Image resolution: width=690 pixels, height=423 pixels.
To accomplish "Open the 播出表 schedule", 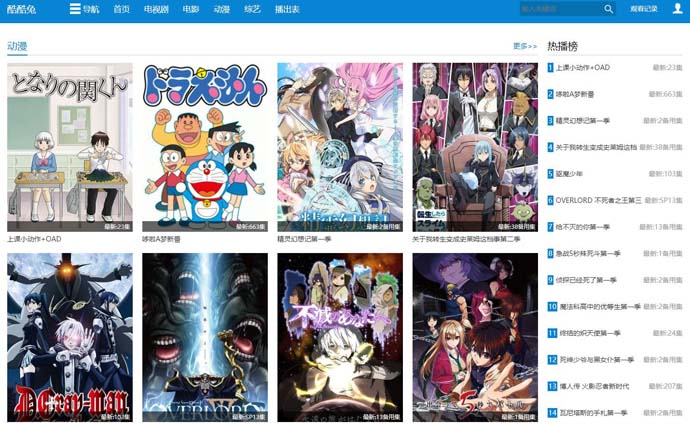I will [287, 9].
